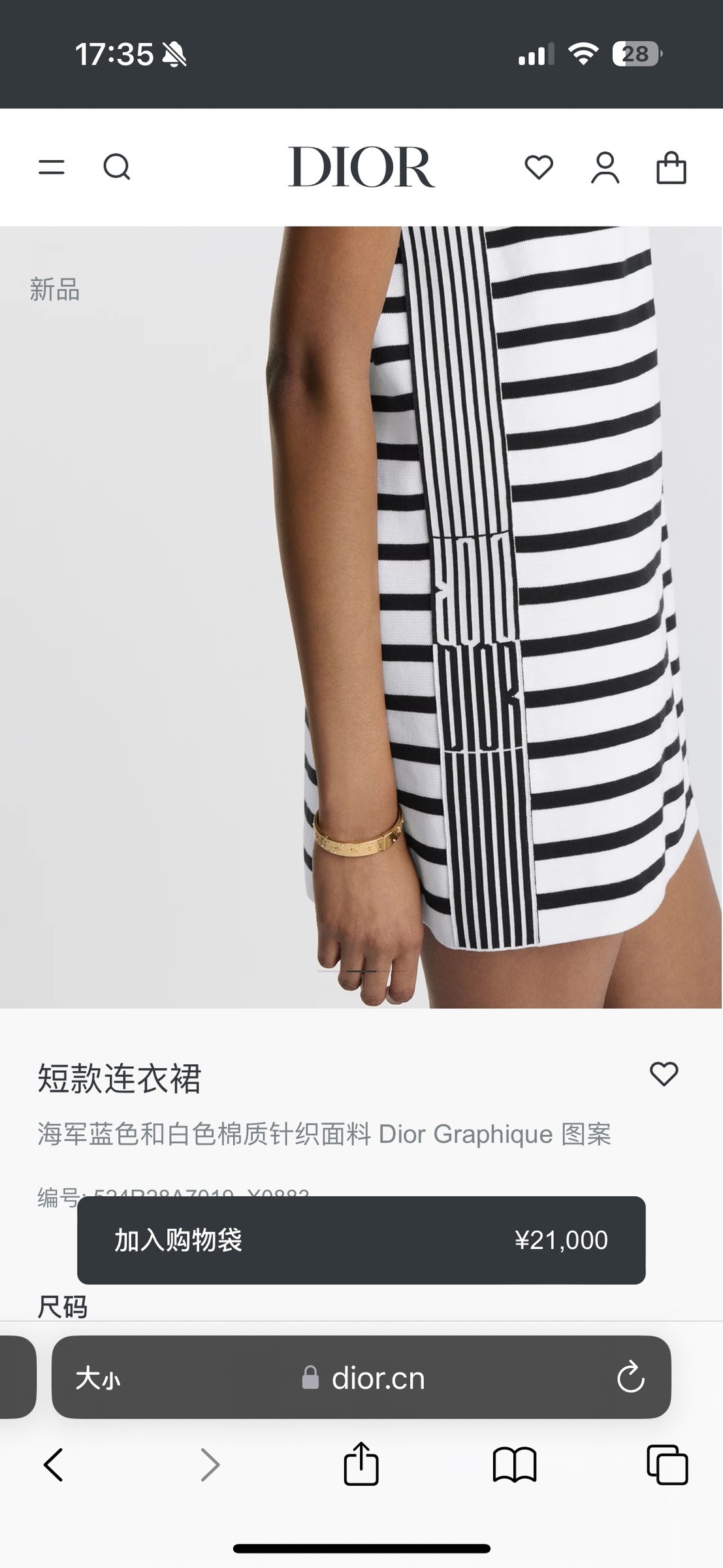723x1568 pixels.
Task: Show open tabs overview
Action: point(667,1465)
